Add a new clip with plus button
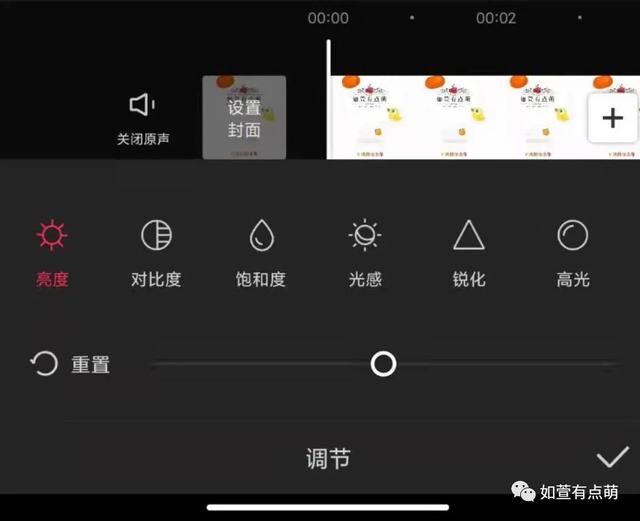The height and width of the screenshot is (521, 640). tap(611, 118)
